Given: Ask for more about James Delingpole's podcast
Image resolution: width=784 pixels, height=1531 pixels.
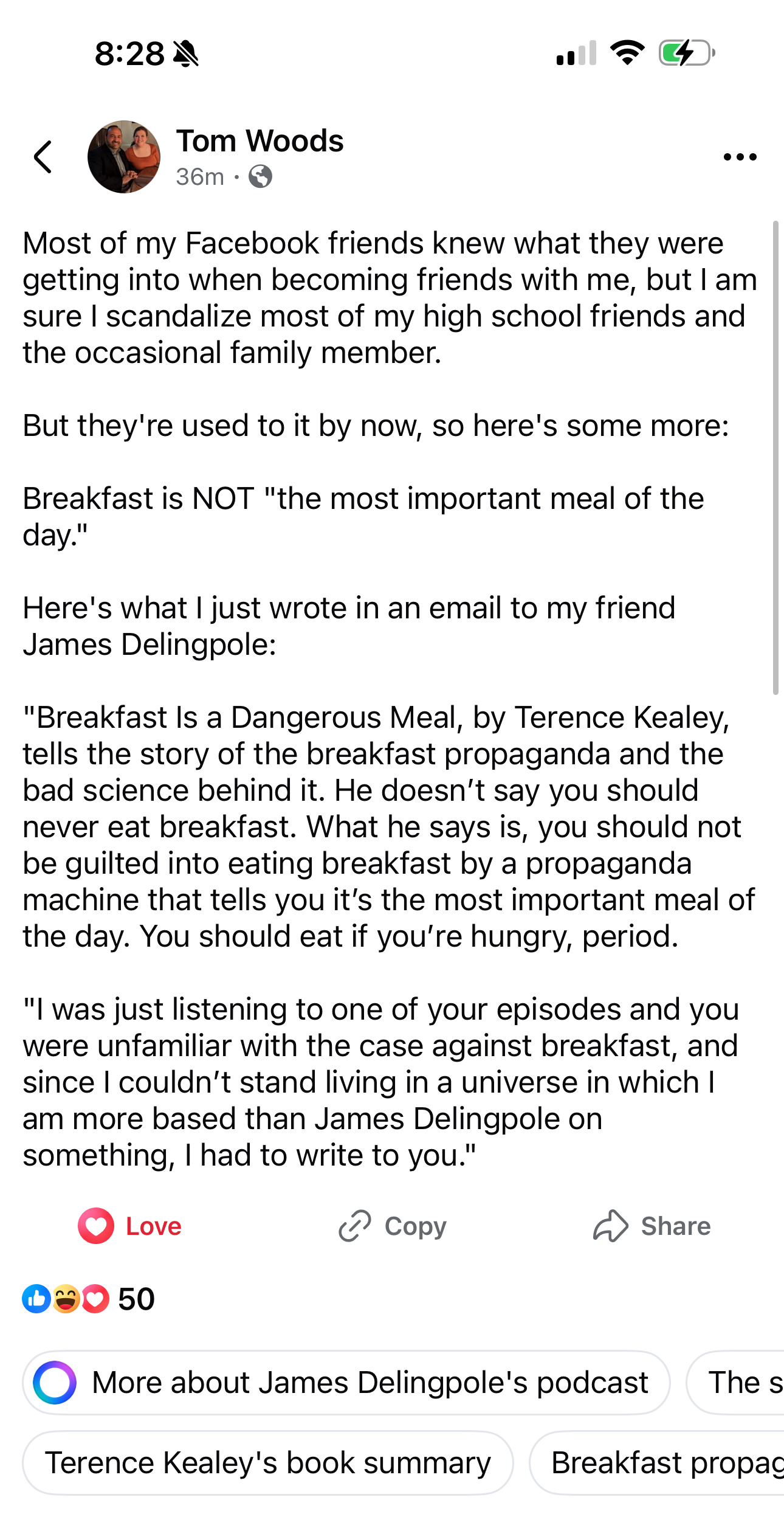Looking at the screenshot, I should point(346,1383).
